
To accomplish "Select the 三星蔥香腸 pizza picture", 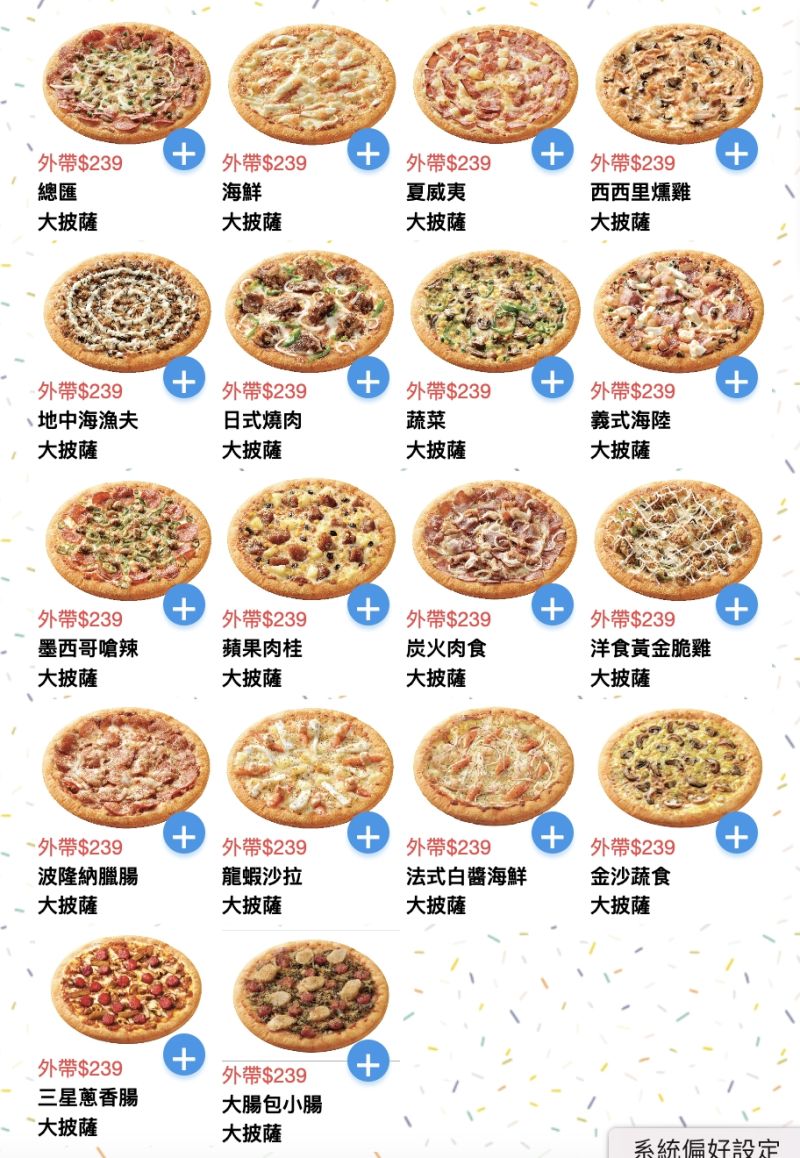I will [x=127, y=993].
